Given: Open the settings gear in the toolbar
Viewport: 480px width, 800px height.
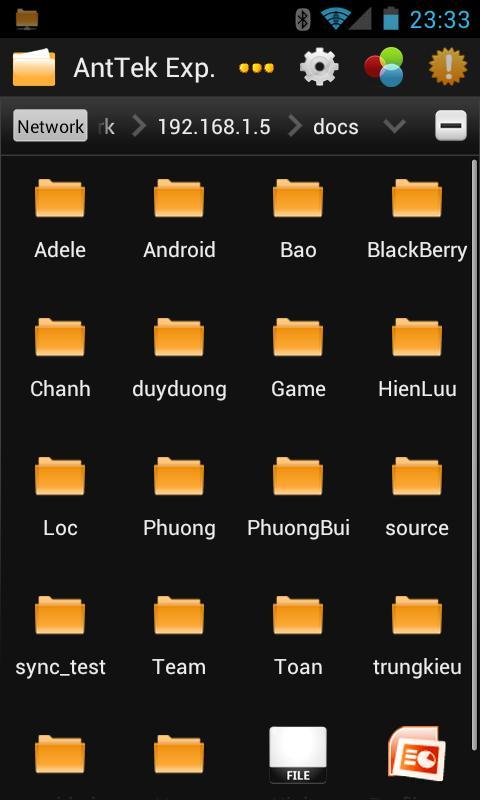Looking at the screenshot, I should tap(319, 67).
